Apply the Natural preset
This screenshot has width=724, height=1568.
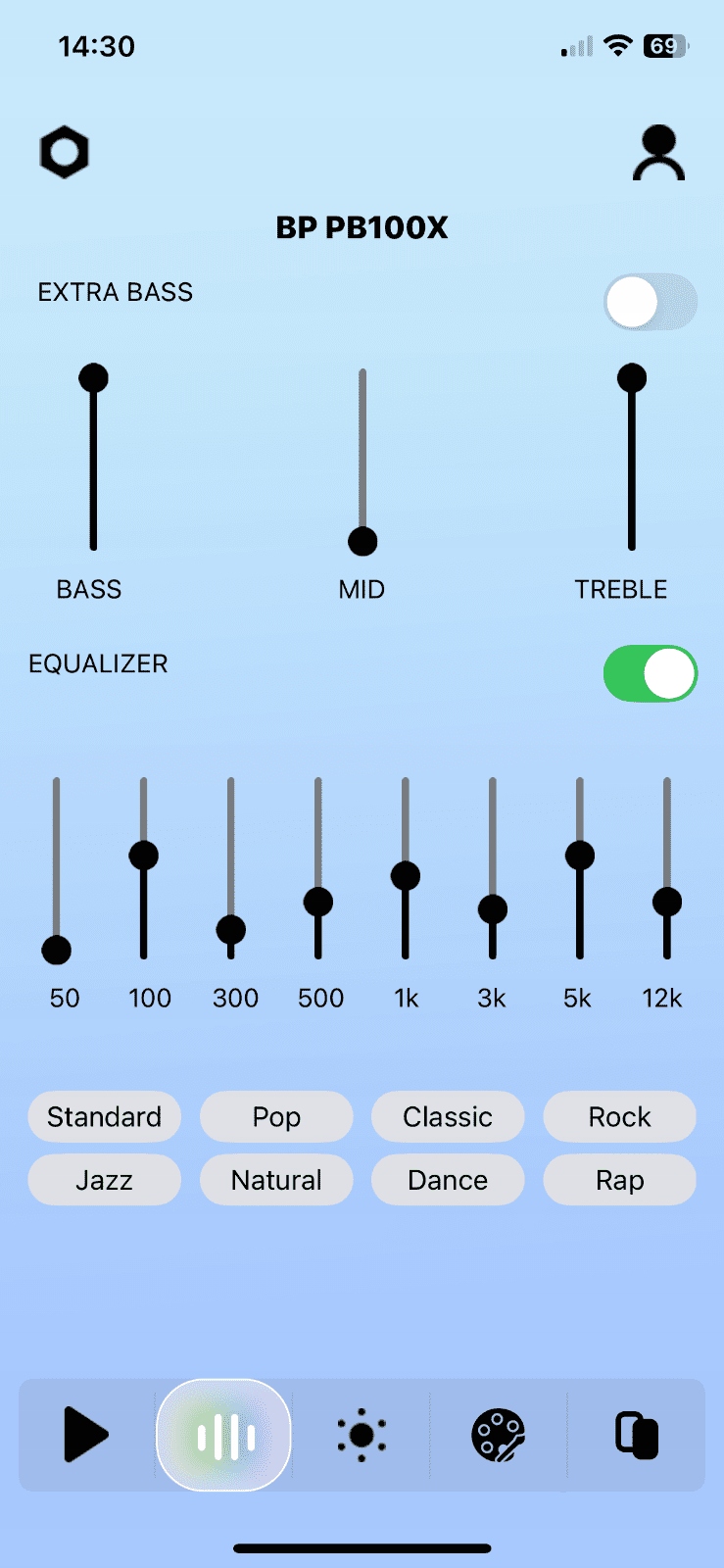(276, 1180)
